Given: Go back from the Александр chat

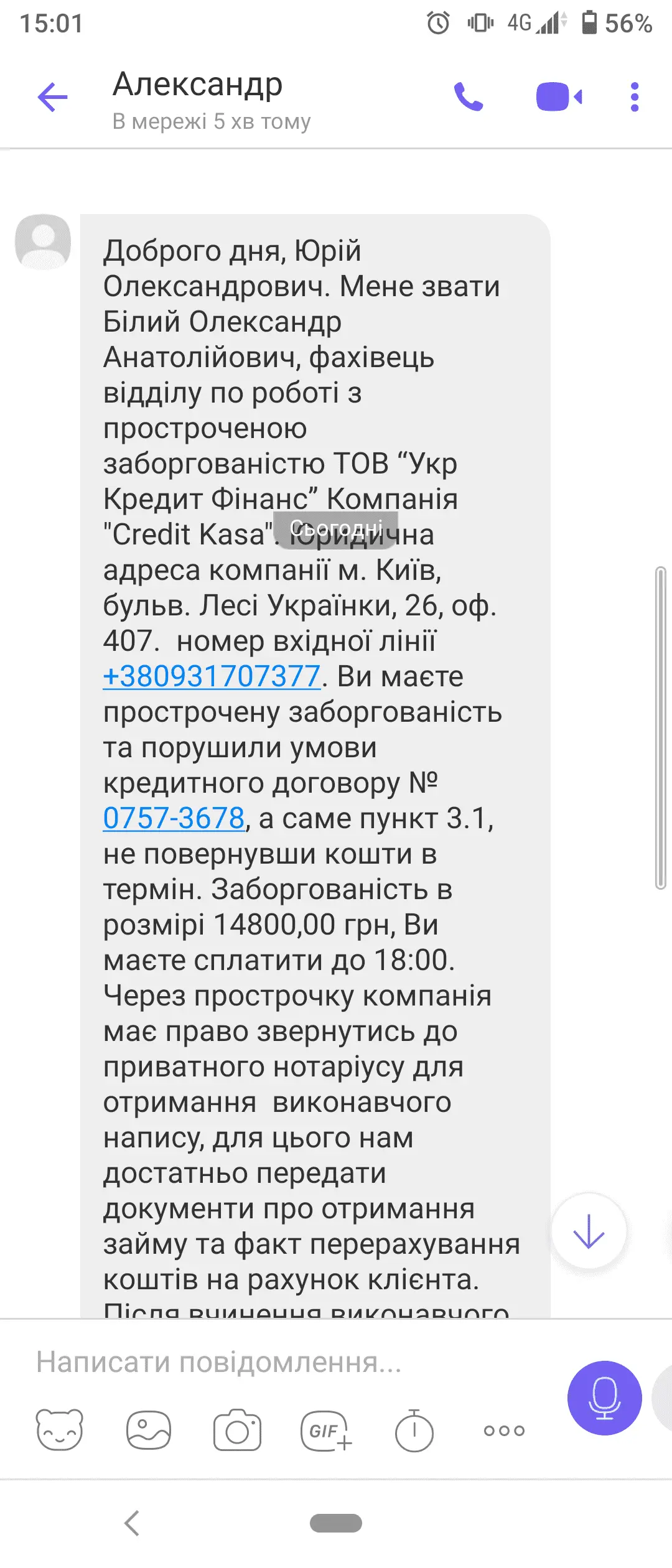Looking at the screenshot, I should (x=52, y=97).
